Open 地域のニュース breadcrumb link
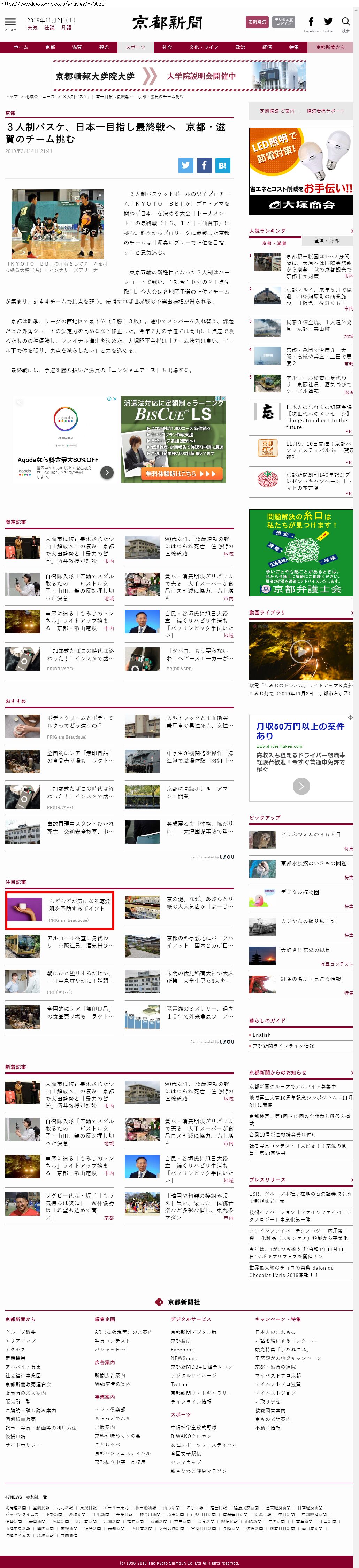The width and height of the screenshot is (359, 1568). [40, 97]
